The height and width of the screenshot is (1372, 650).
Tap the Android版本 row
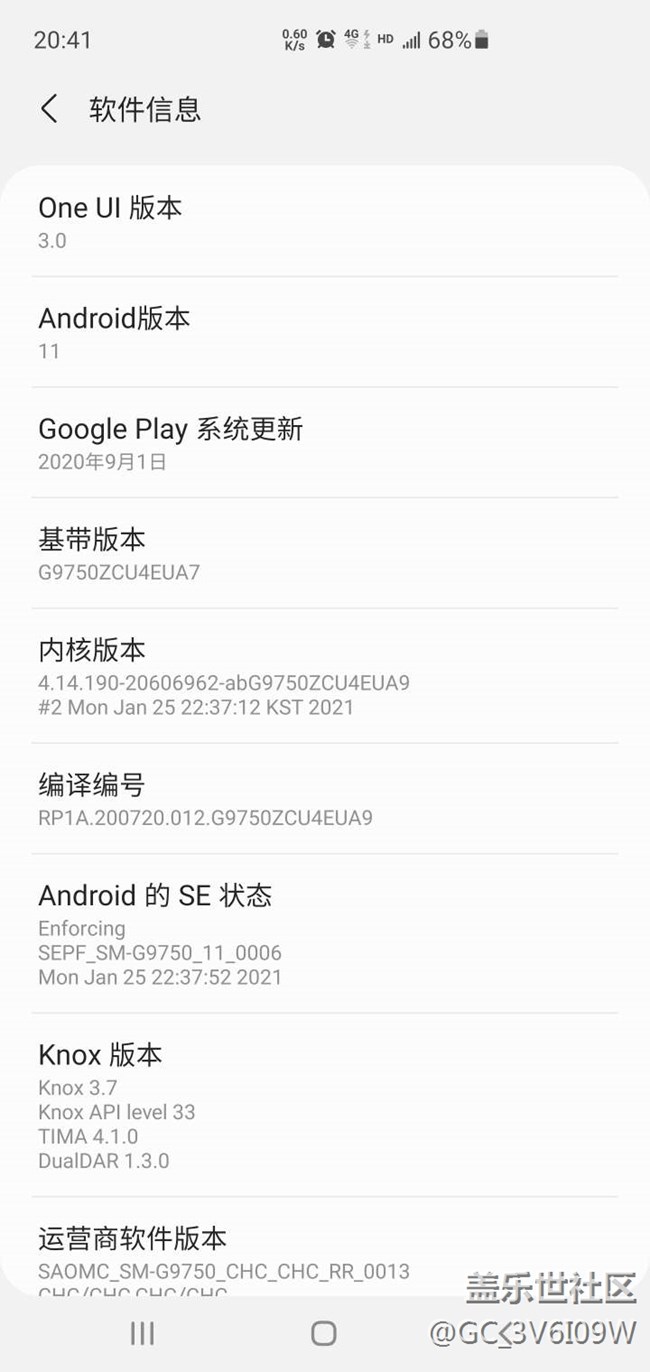pos(325,332)
